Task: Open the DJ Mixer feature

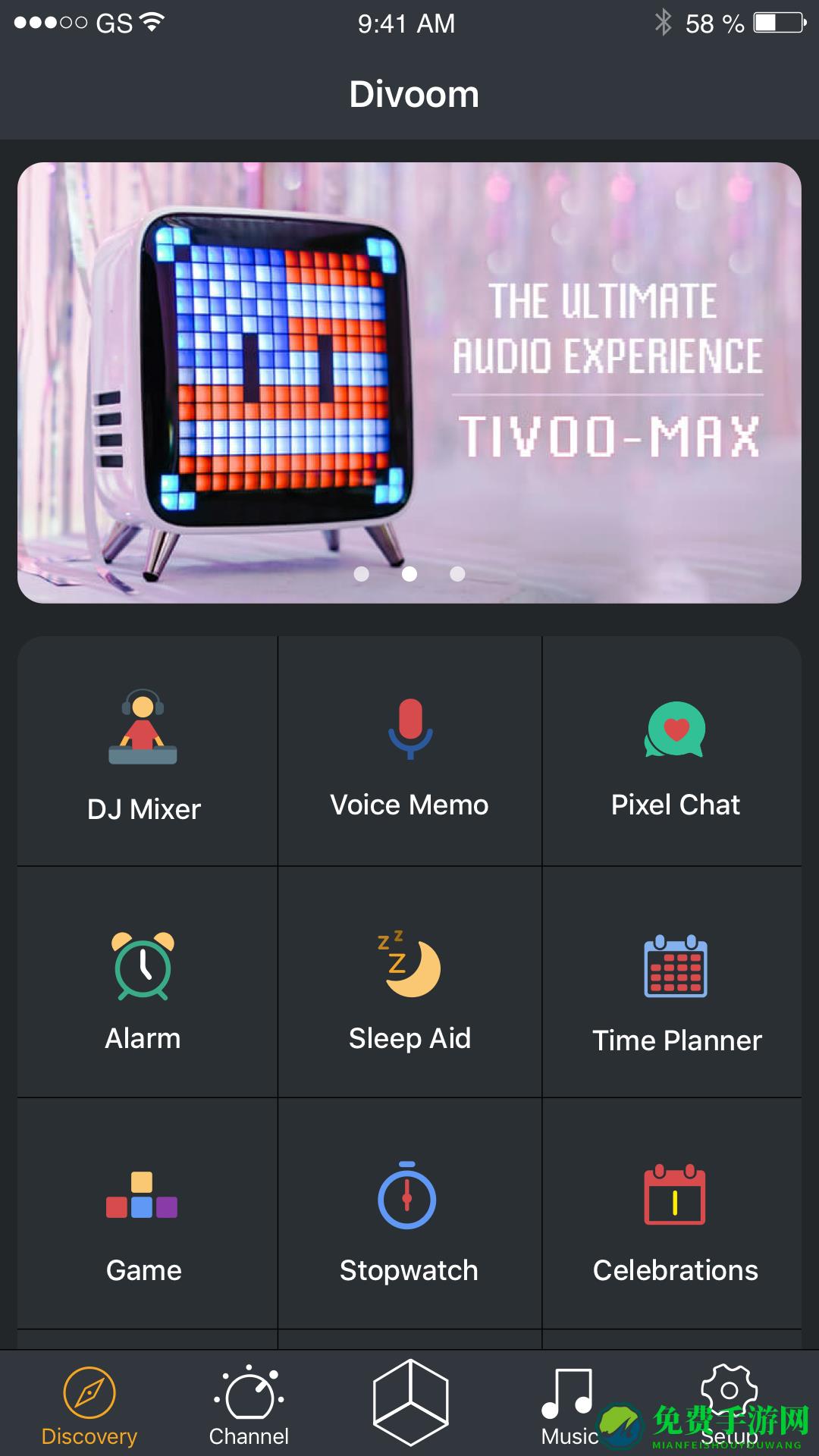Action: pyautogui.click(x=144, y=758)
